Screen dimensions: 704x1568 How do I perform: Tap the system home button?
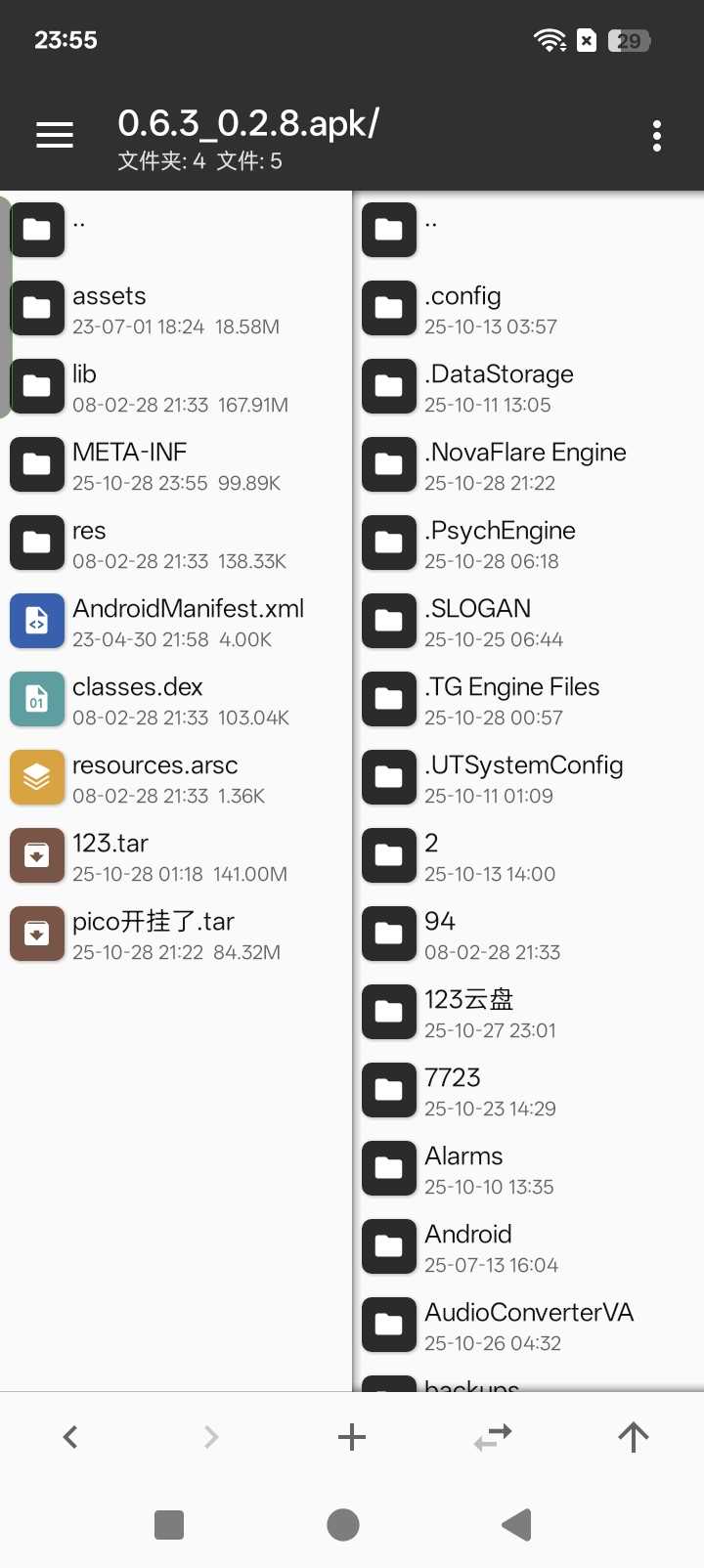click(343, 1525)
